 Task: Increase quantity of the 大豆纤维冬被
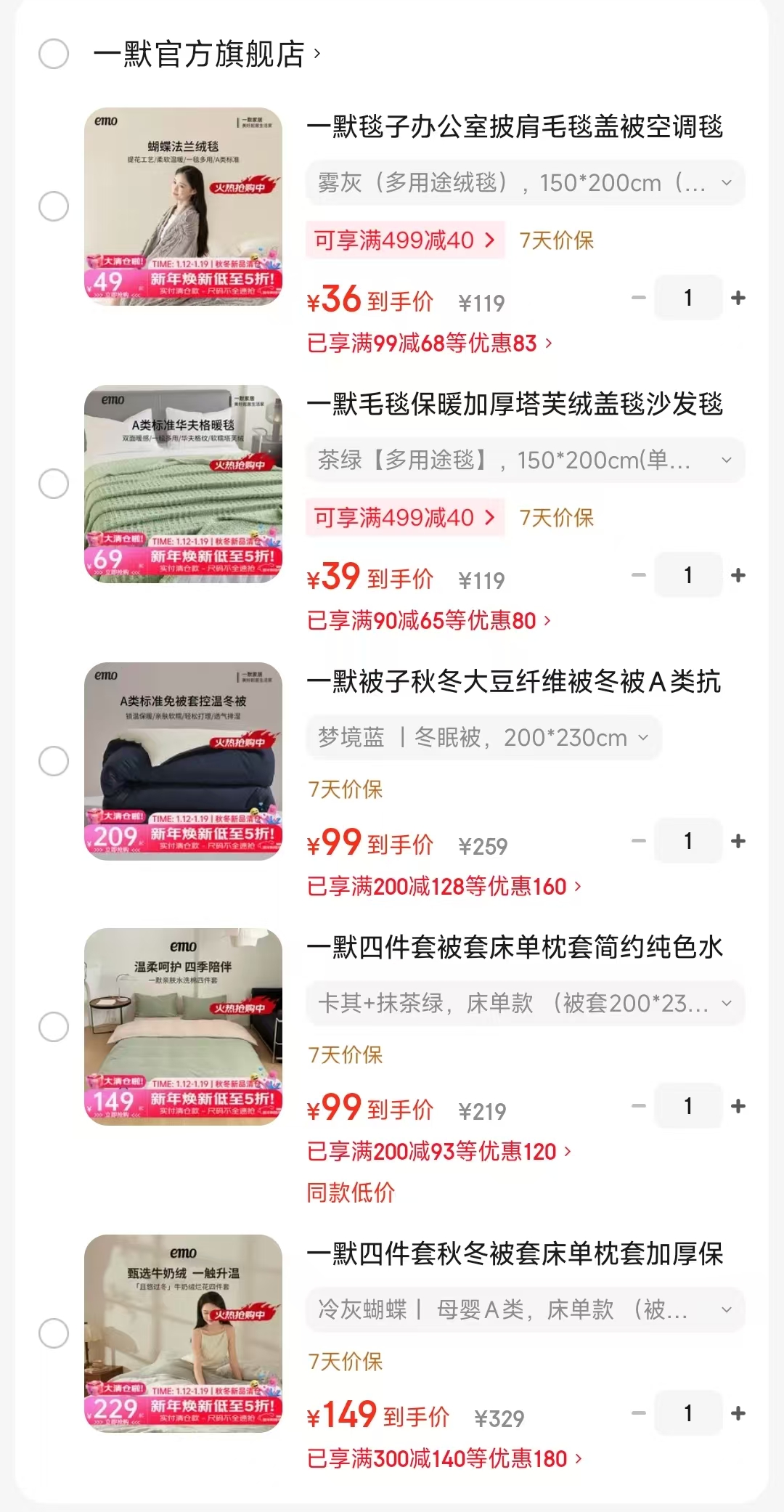point(738,841)
